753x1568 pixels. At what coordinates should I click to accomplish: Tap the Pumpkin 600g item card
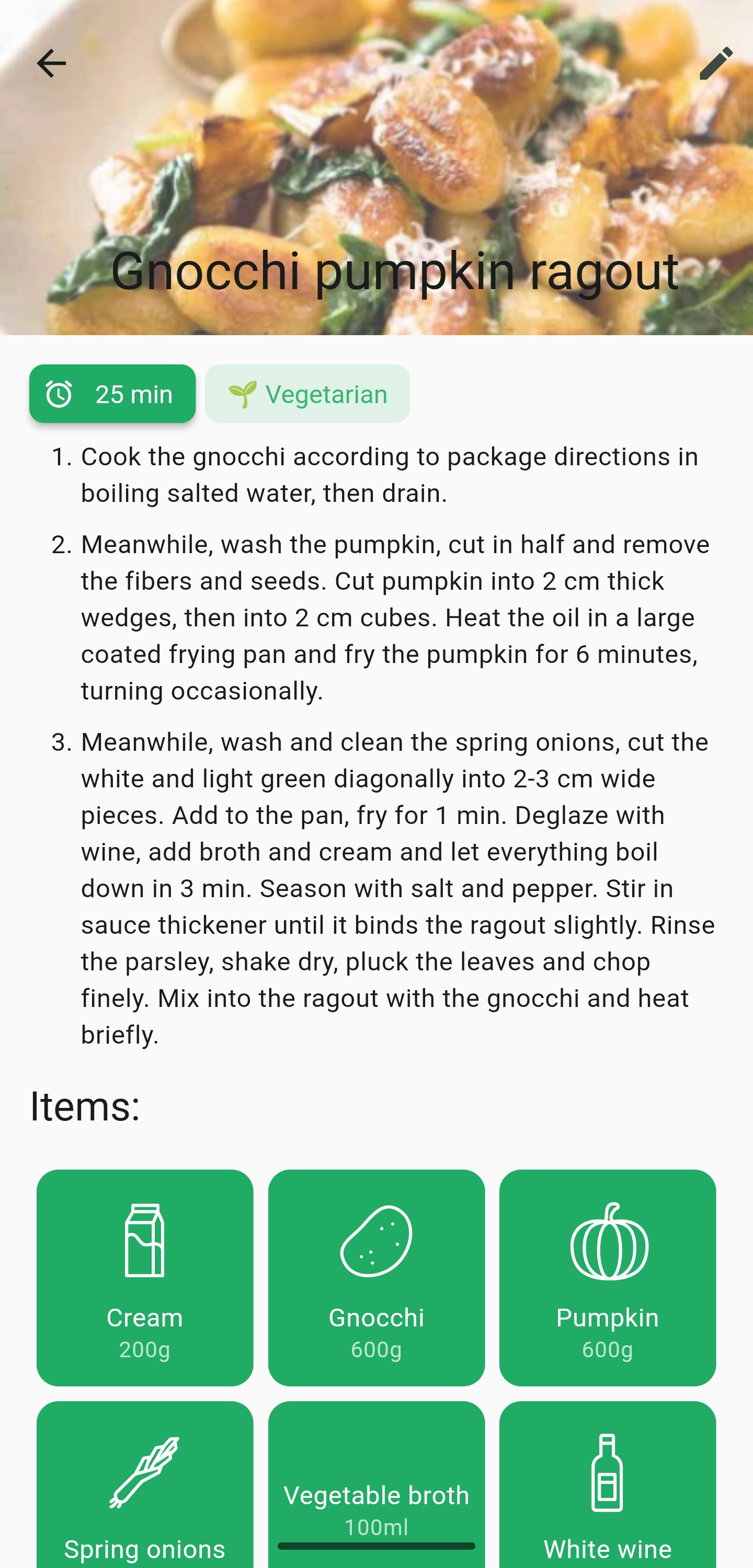608,1278
